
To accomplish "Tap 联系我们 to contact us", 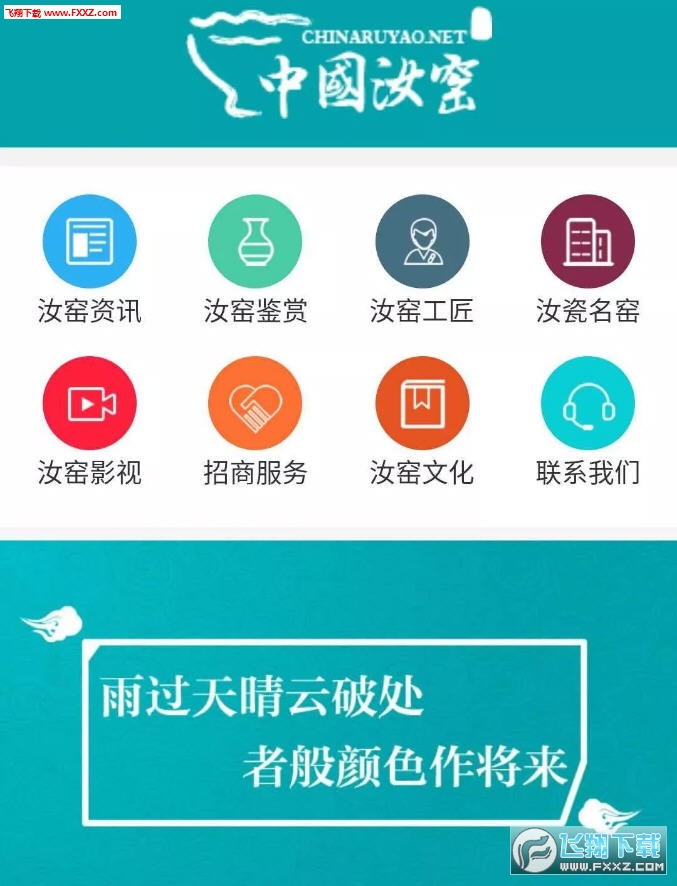I will click(588, 403).
